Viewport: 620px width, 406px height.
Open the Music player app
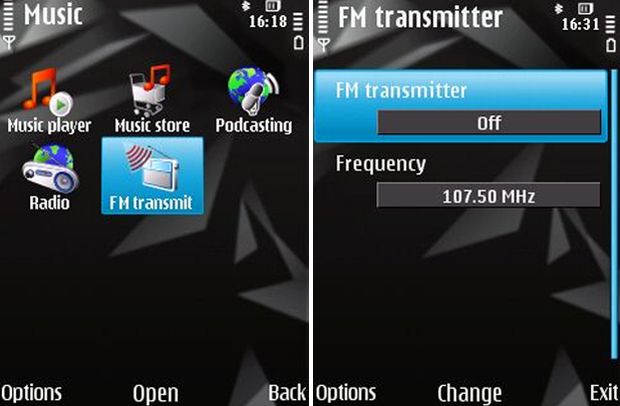(x=49, y=98)
